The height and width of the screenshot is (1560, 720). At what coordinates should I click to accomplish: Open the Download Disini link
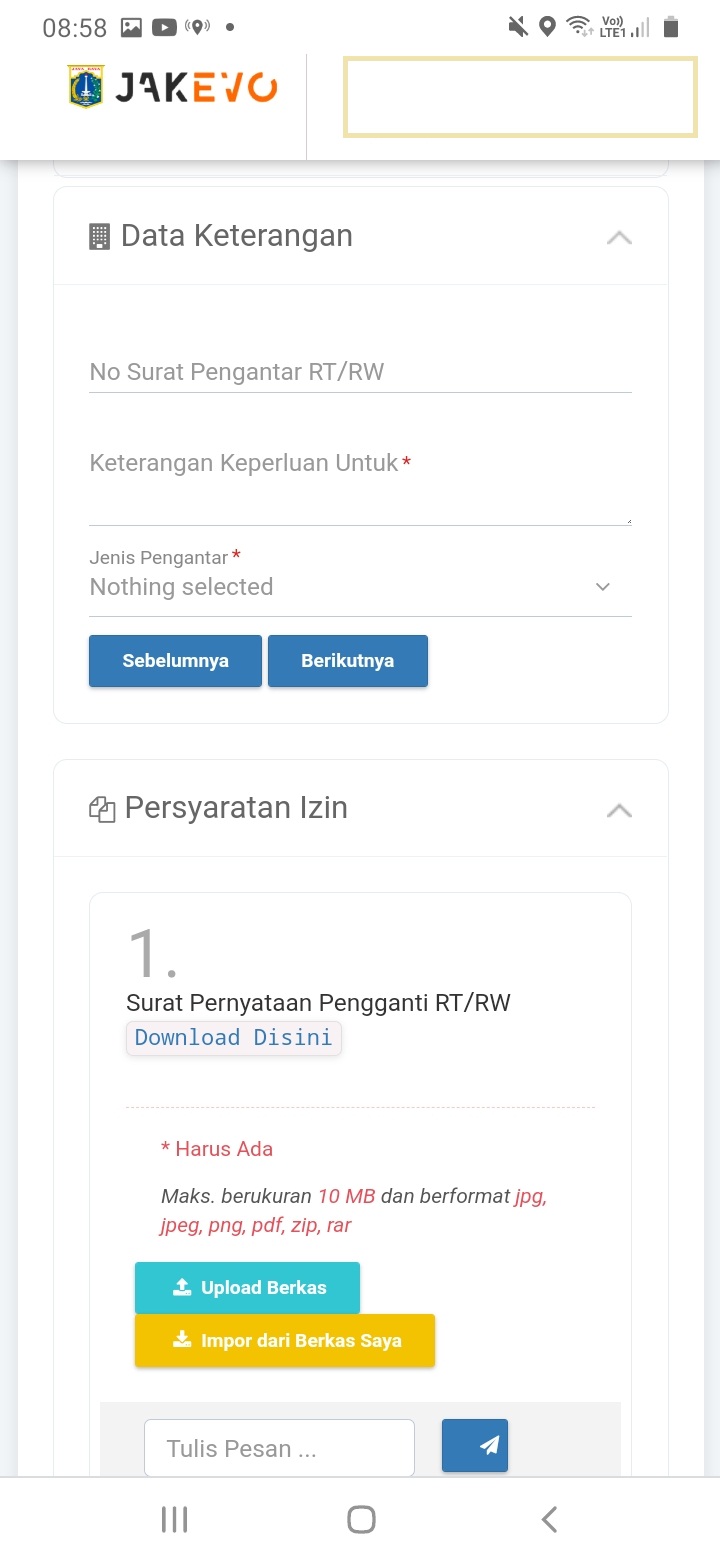coord(233,1037)
